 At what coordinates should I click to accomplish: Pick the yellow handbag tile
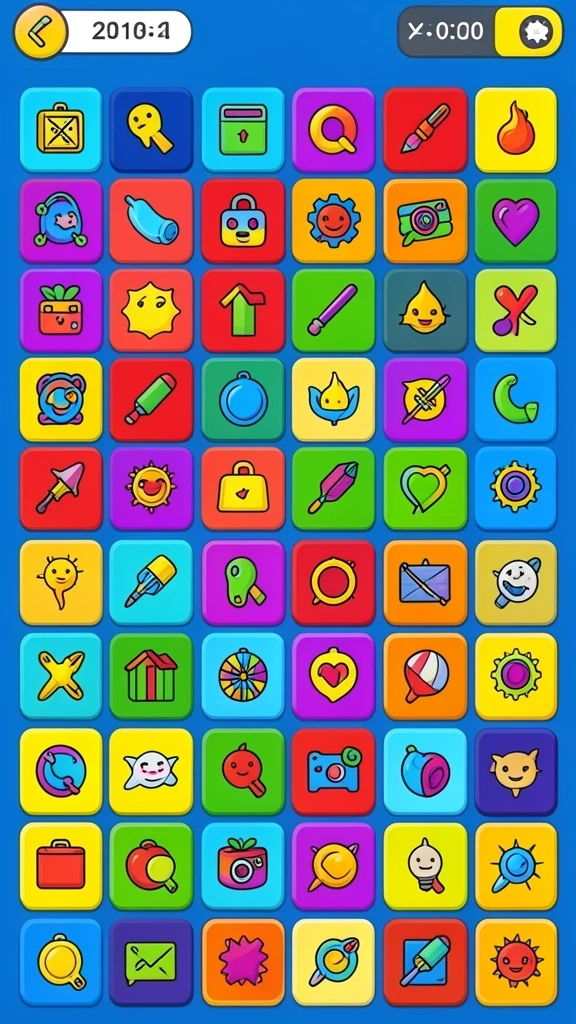pos(243,488)
